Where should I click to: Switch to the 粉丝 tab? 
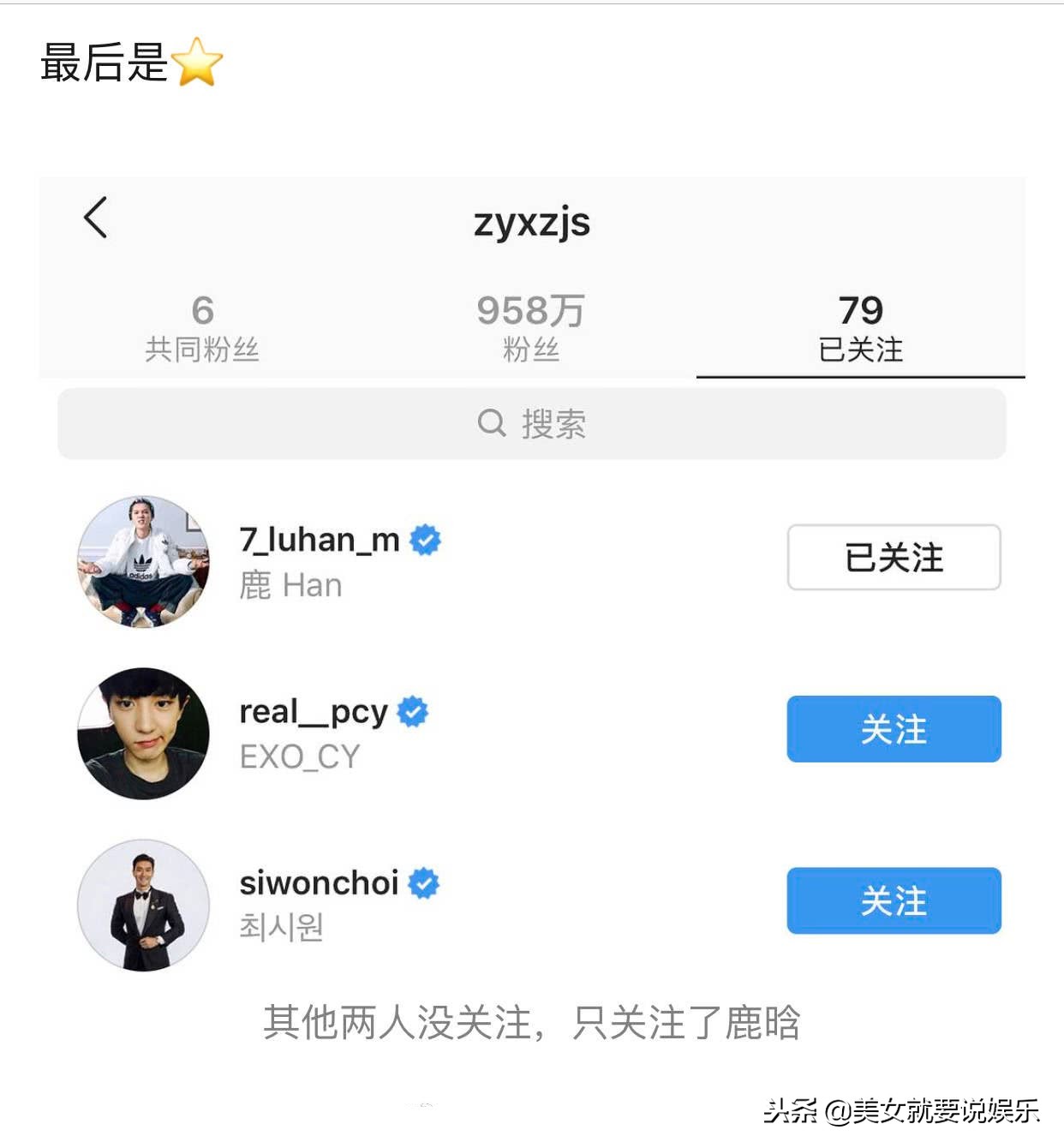point(530,327)
